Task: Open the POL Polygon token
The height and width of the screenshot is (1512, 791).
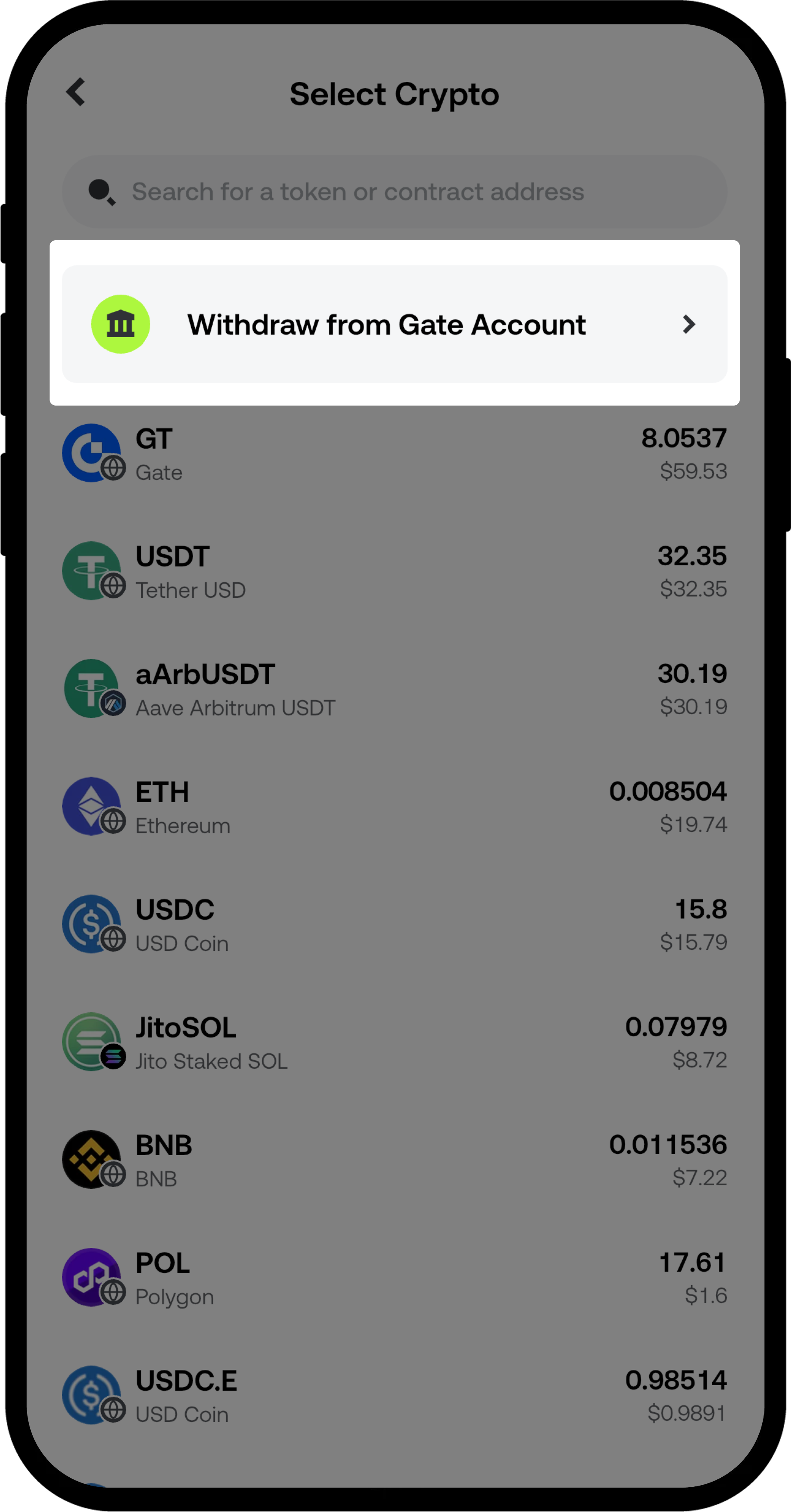Action: coord(394,1278)
